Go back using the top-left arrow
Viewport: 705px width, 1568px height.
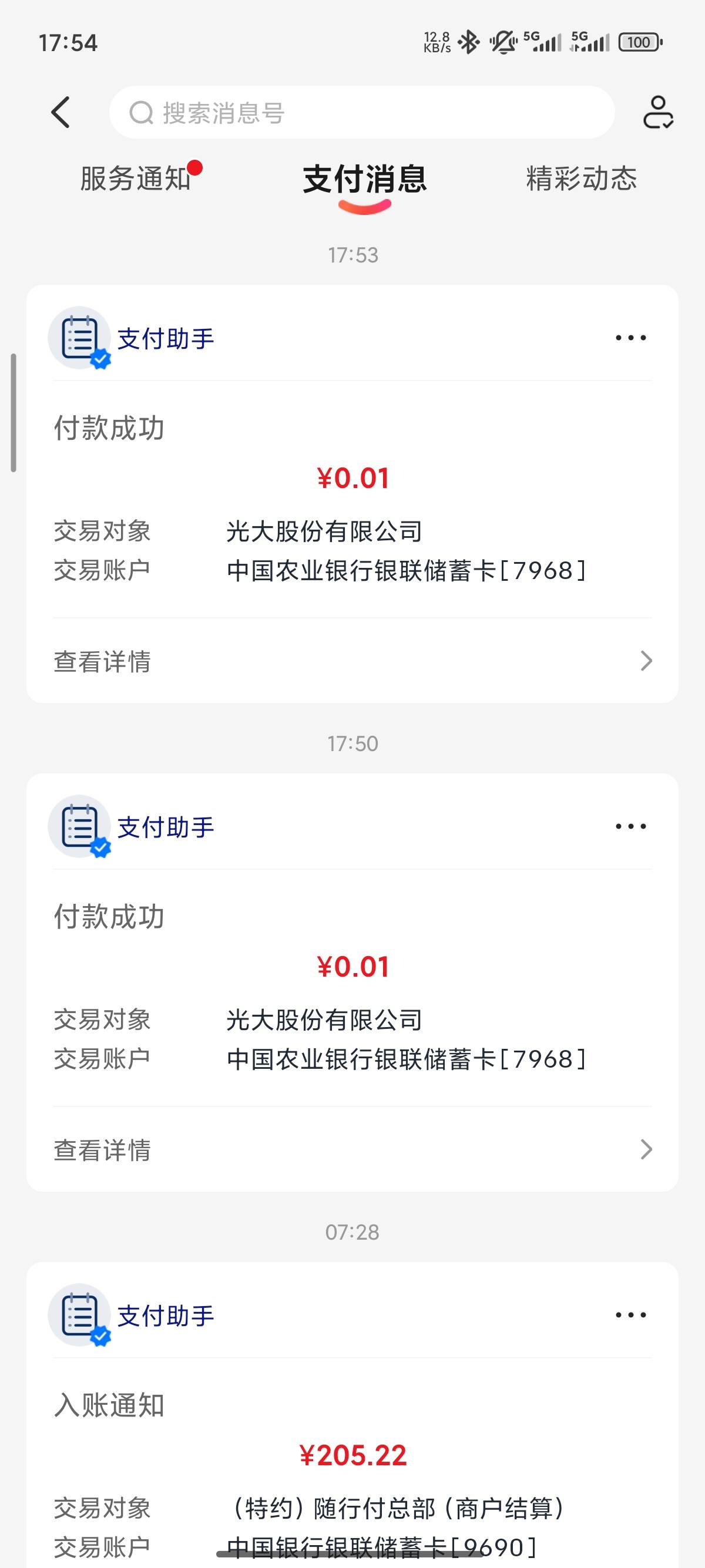coord(61,113)
